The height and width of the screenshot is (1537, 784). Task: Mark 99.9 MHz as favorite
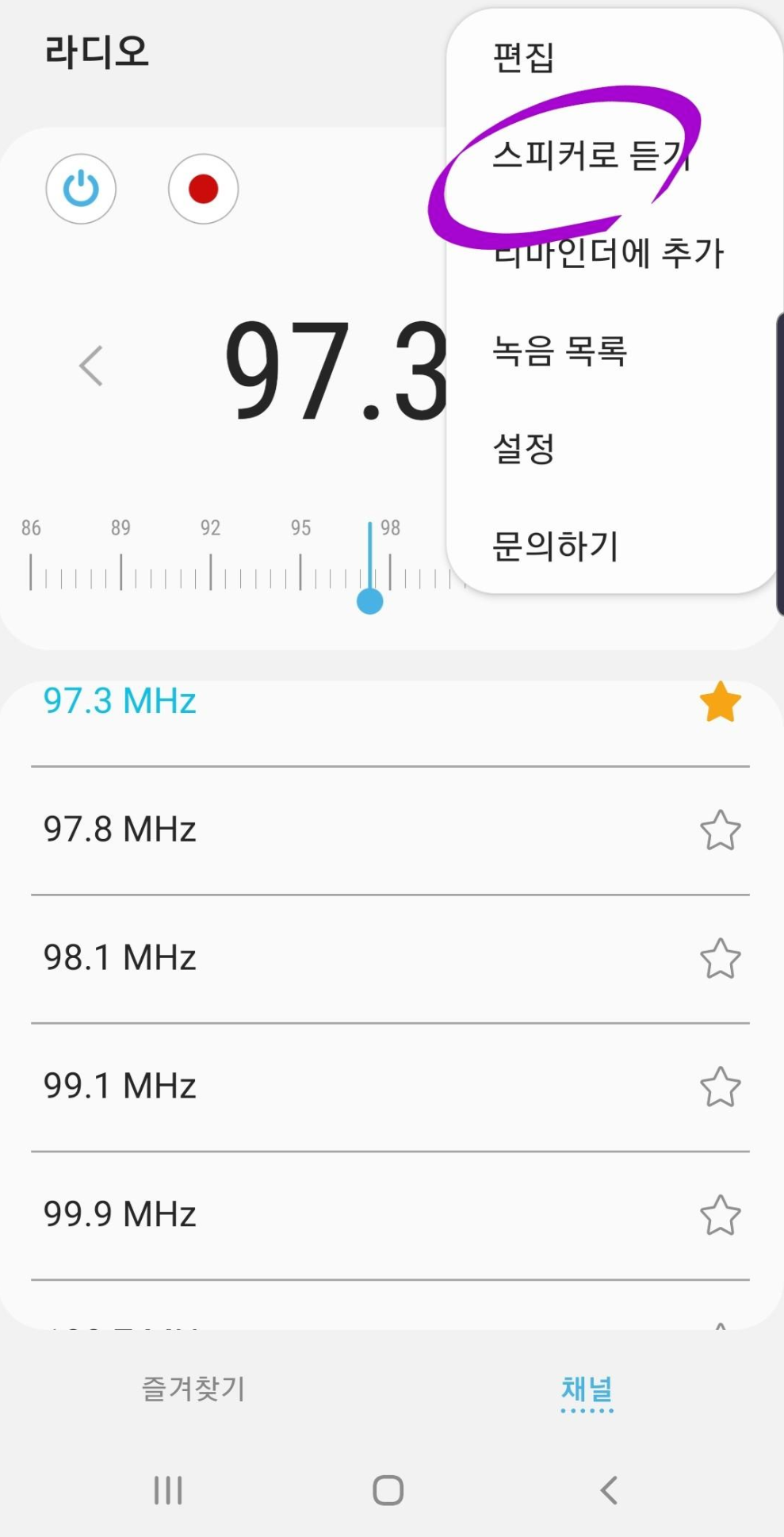click(x=720, y=1215)
